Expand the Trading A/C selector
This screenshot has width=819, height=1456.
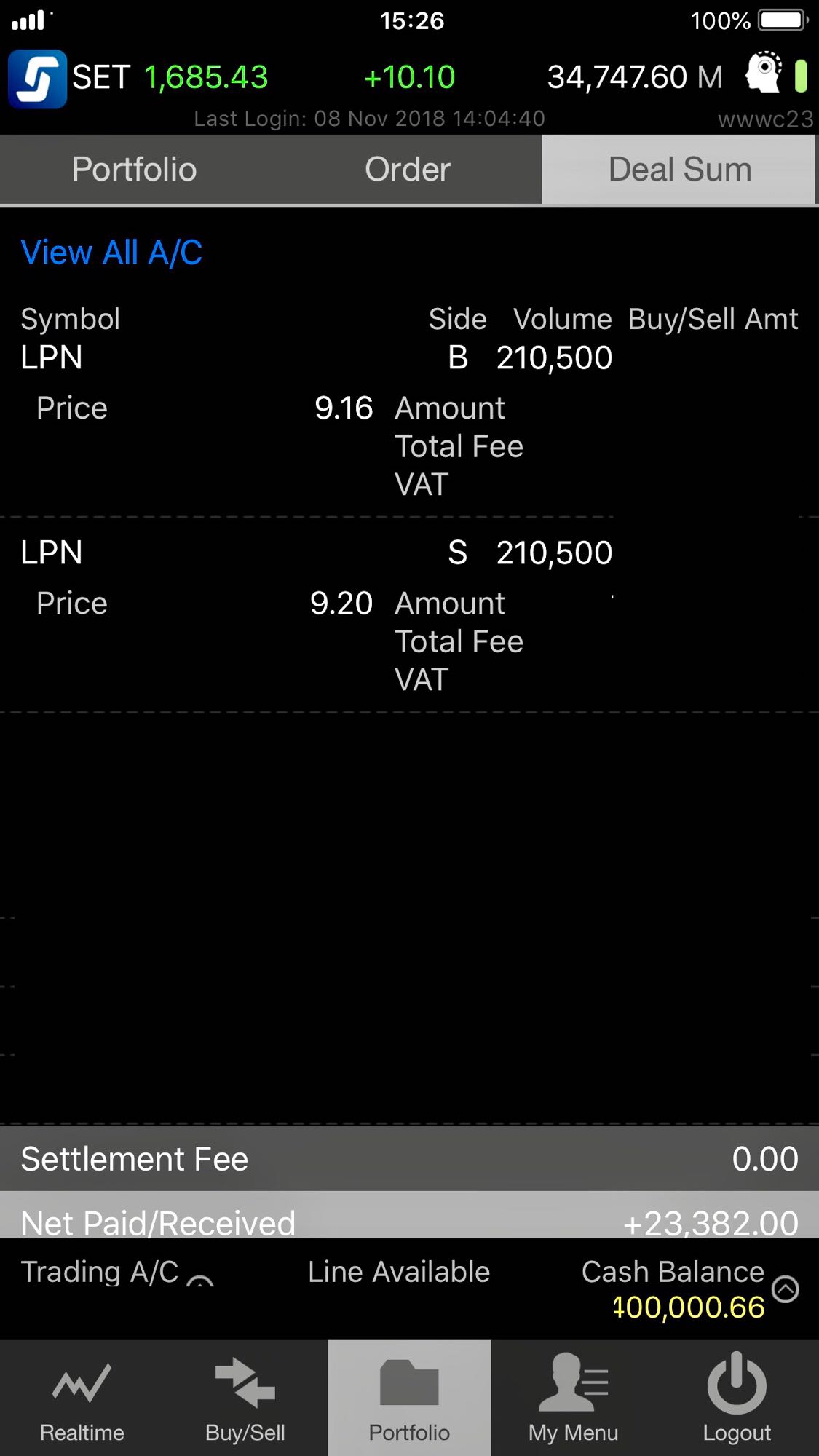pos(199,1280)
